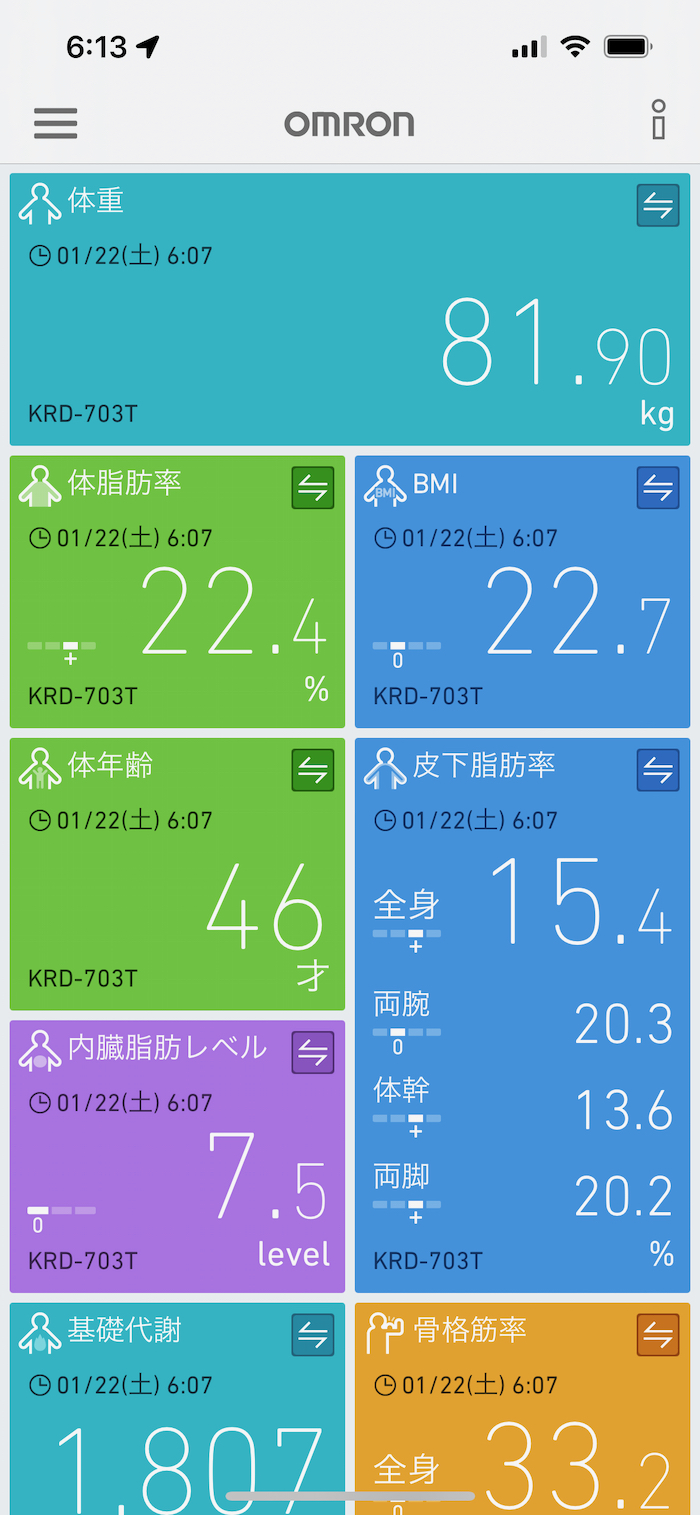Image resolution: width=700 pixels, height=1515 pixels.
Task: Tap the swap icon on the 体脂肪率 card
Action: pyautogui.click(x=313, y=488)
